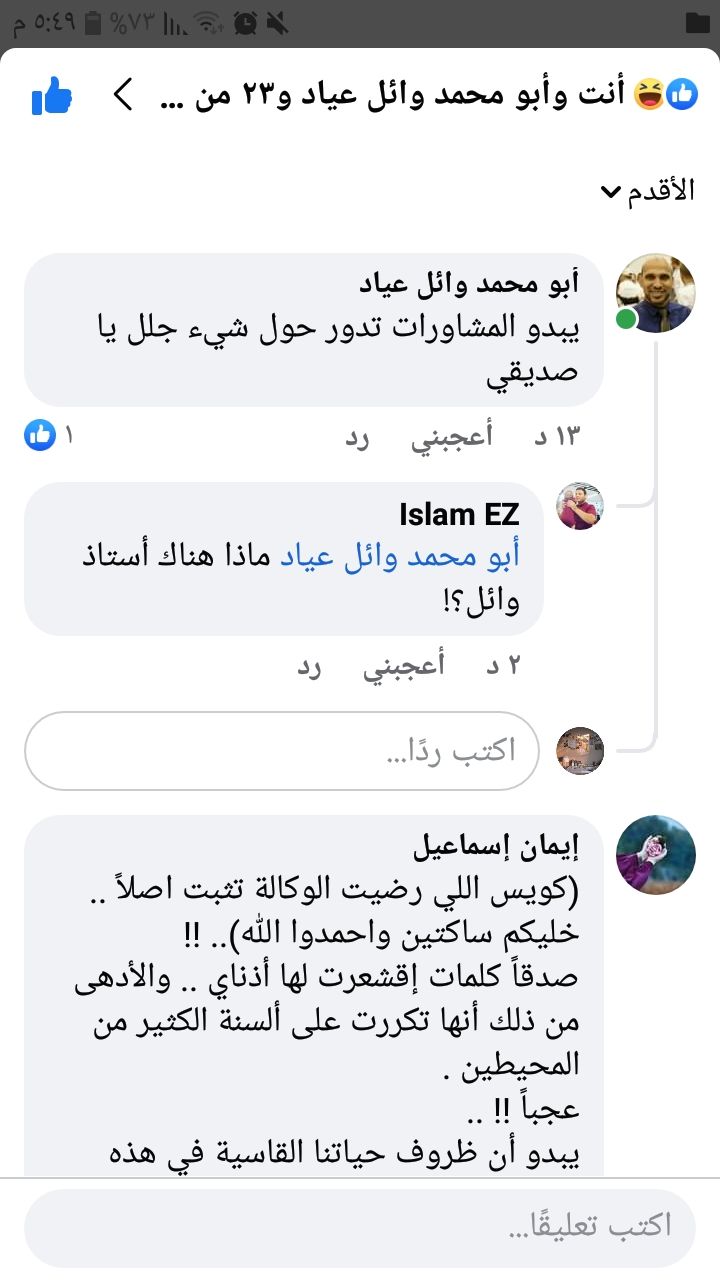This screenshot has height=1280, width=720.
Task: Tap the thumbs-up like button in header
Action: (x=52, y=96)
